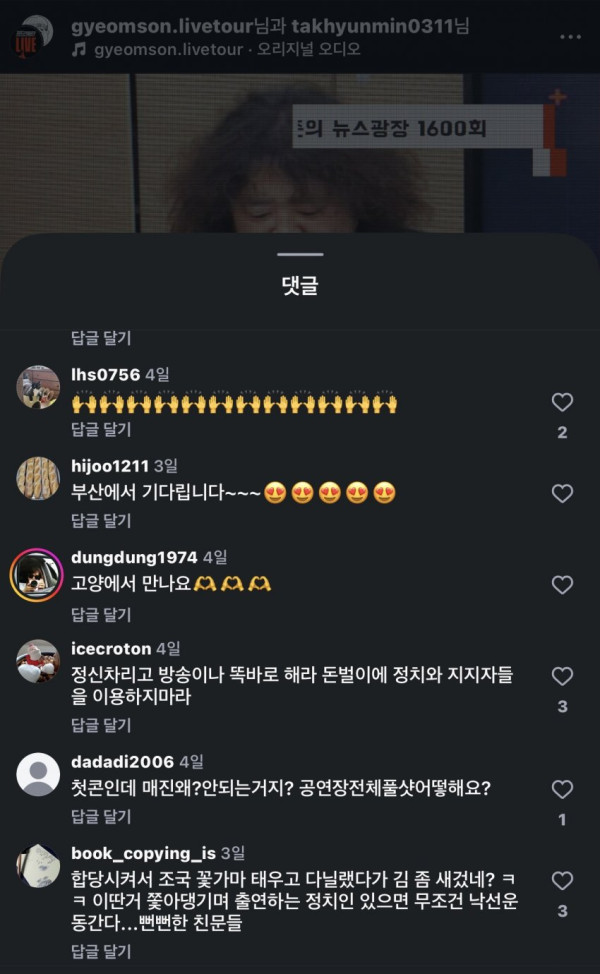Open gyeomson.livetour's profile avatar
The width and height of the screenshot is (600, 974).
(32, 36)
